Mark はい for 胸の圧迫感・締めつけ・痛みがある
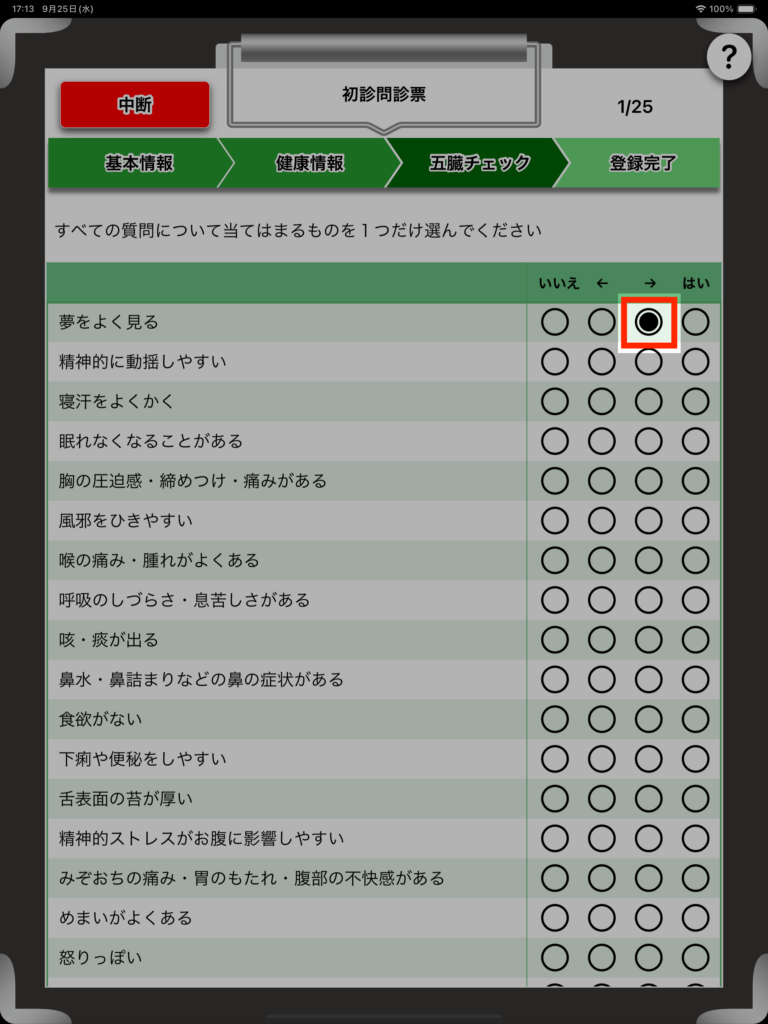 695,481
